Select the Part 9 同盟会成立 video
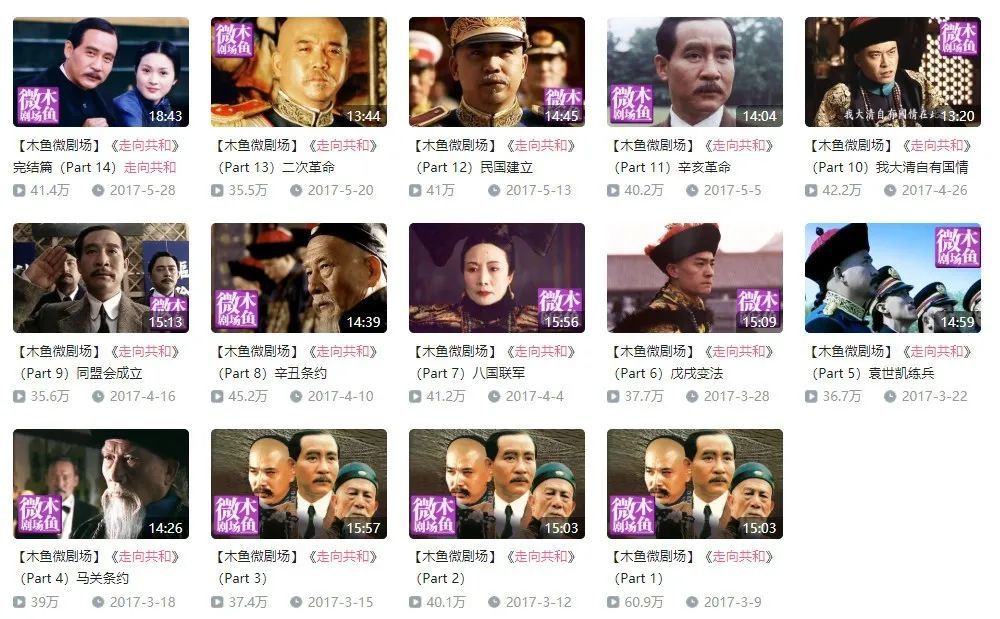Image resolution: width=1000 pixels, height=619 pixels. pyautogui.click(x=100, y=278)
